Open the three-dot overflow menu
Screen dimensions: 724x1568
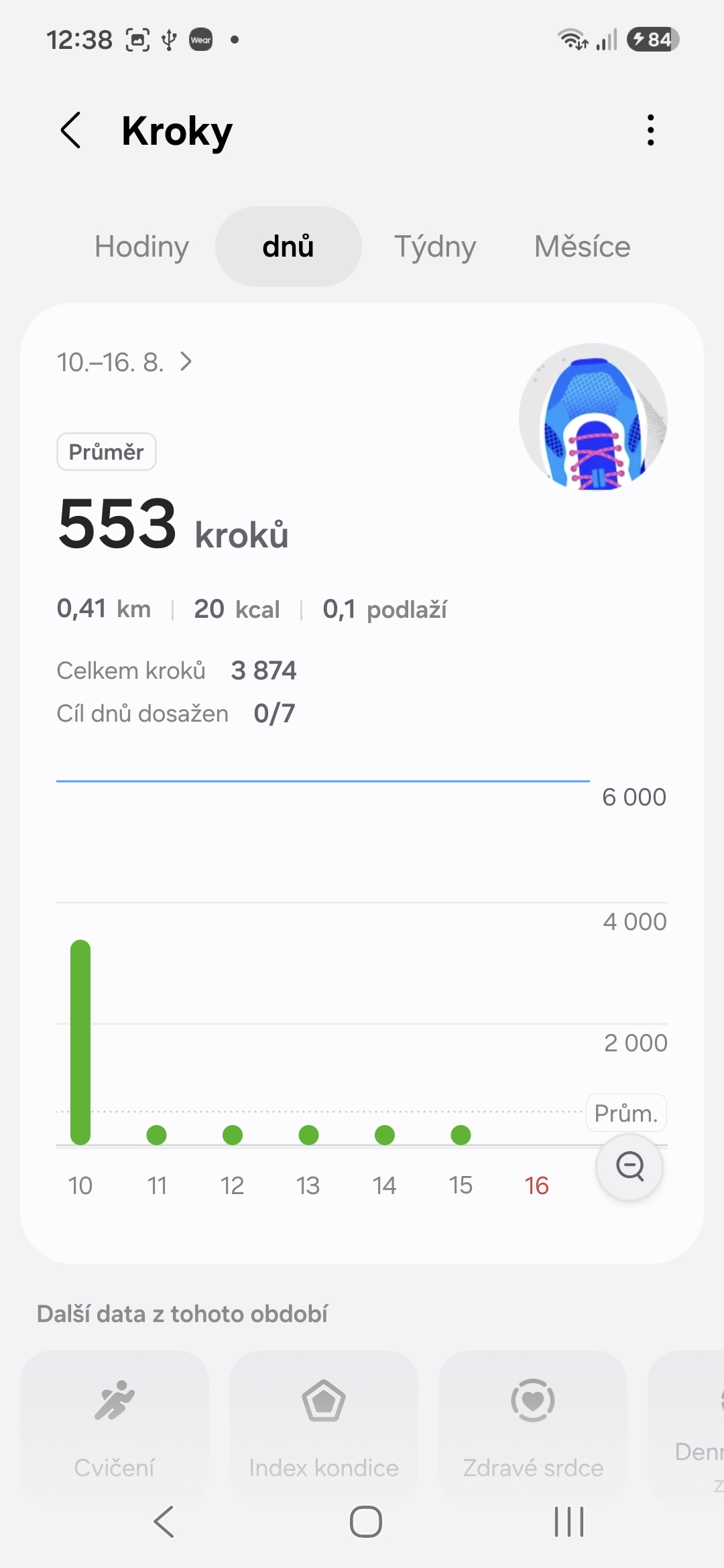click(650, 130)
